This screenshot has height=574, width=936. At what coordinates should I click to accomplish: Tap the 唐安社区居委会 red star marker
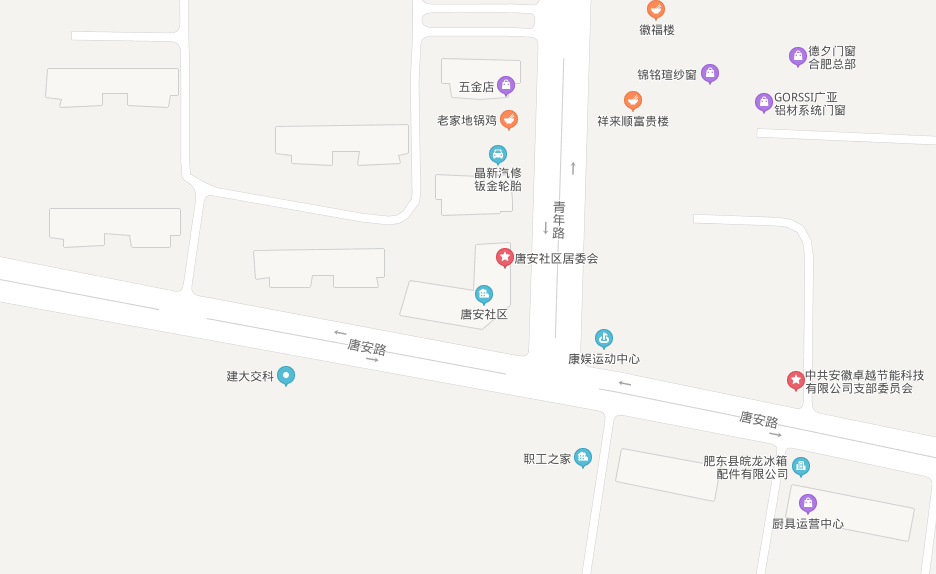point(505,257)
